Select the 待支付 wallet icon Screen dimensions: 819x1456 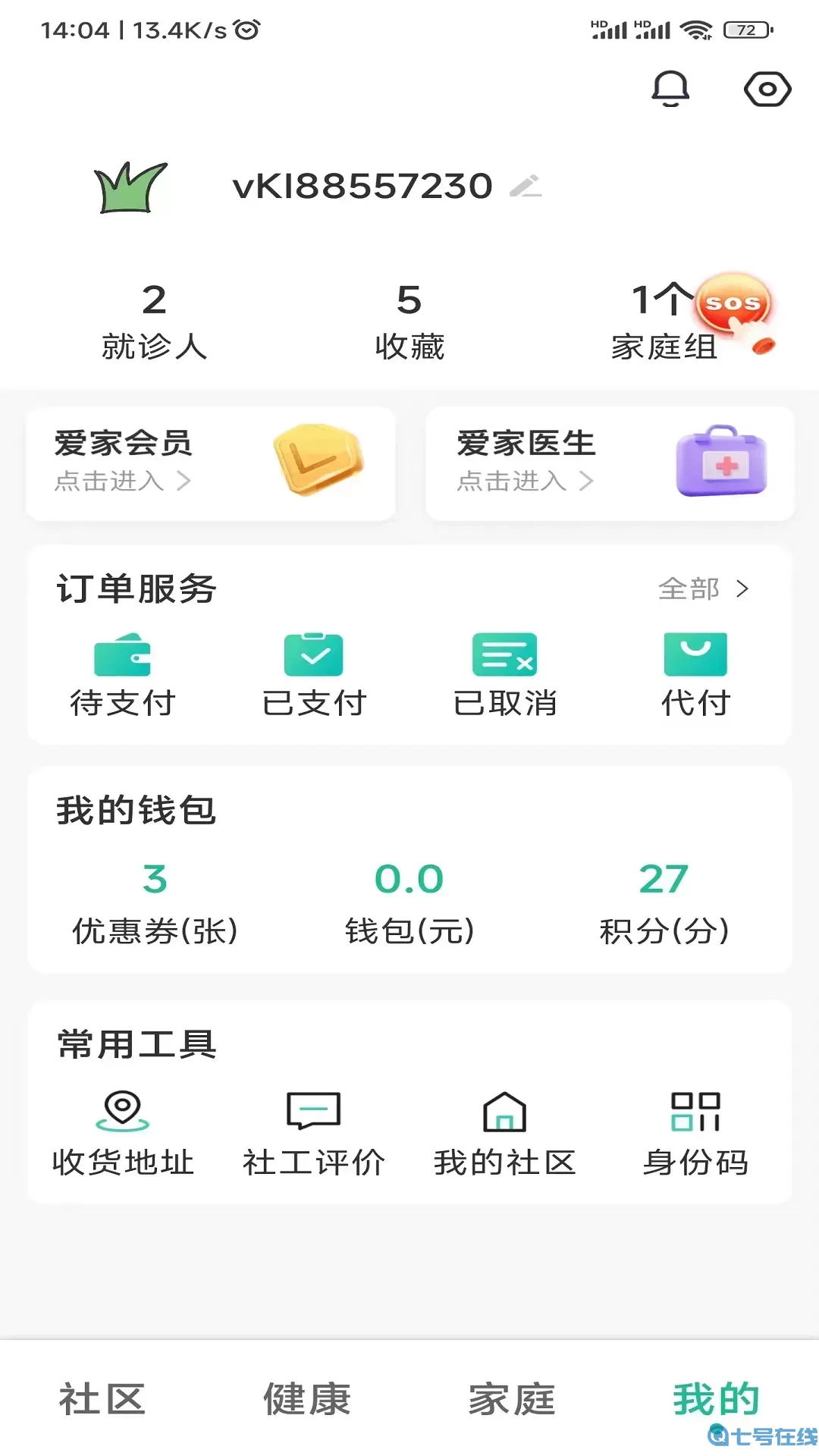point(122,654)
